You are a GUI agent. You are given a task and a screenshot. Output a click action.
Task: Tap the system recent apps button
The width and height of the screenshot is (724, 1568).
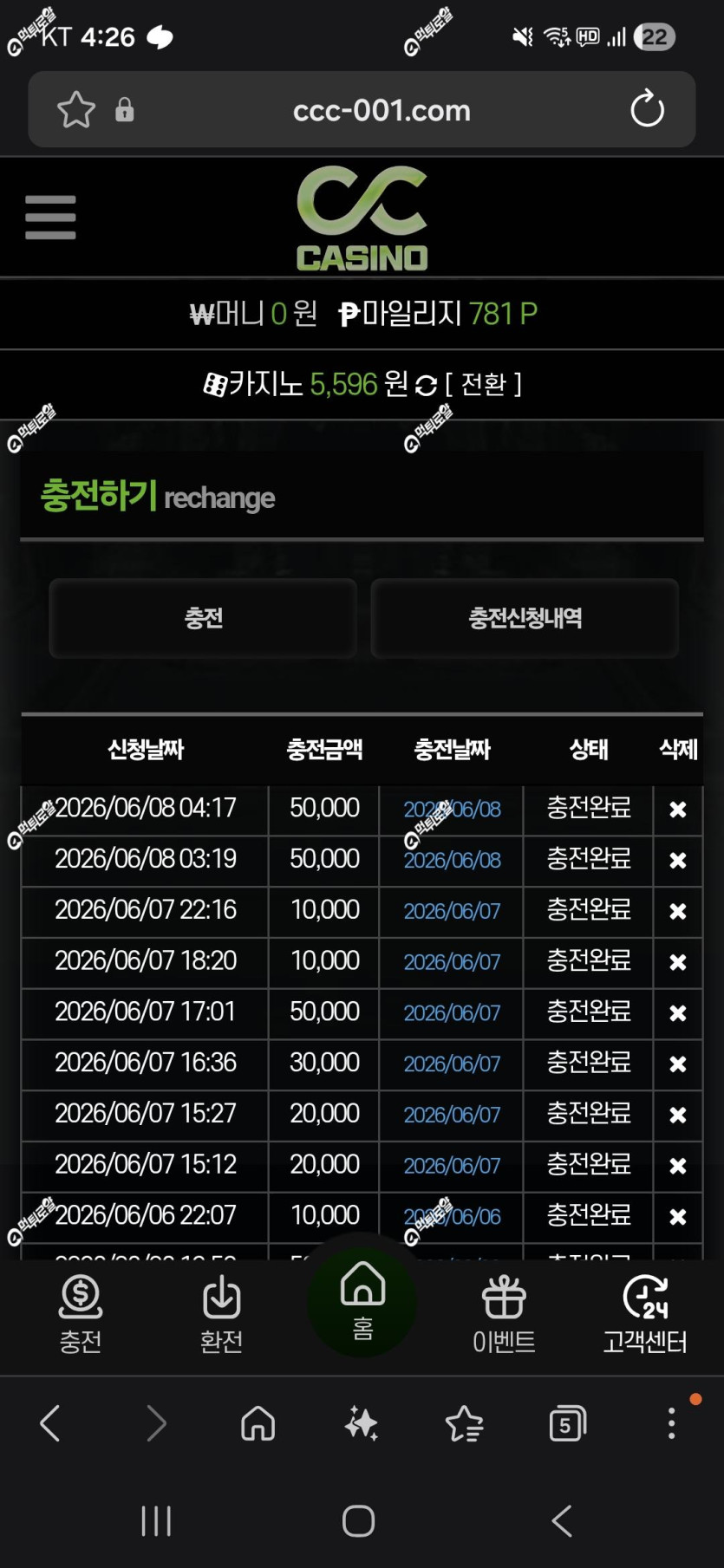pos(156,1521)
